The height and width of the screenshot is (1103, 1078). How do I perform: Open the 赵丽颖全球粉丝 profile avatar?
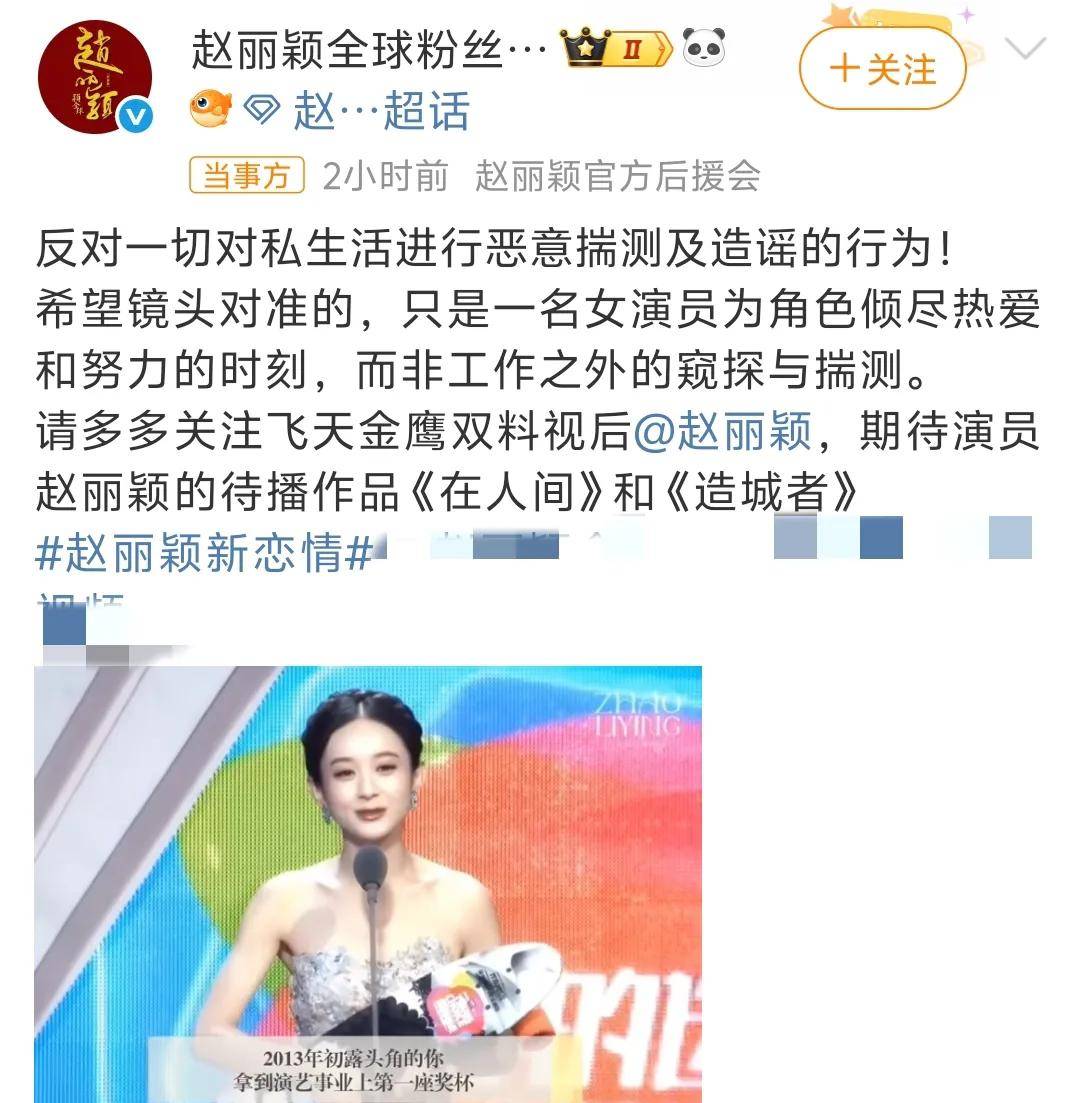coord(95,76)
